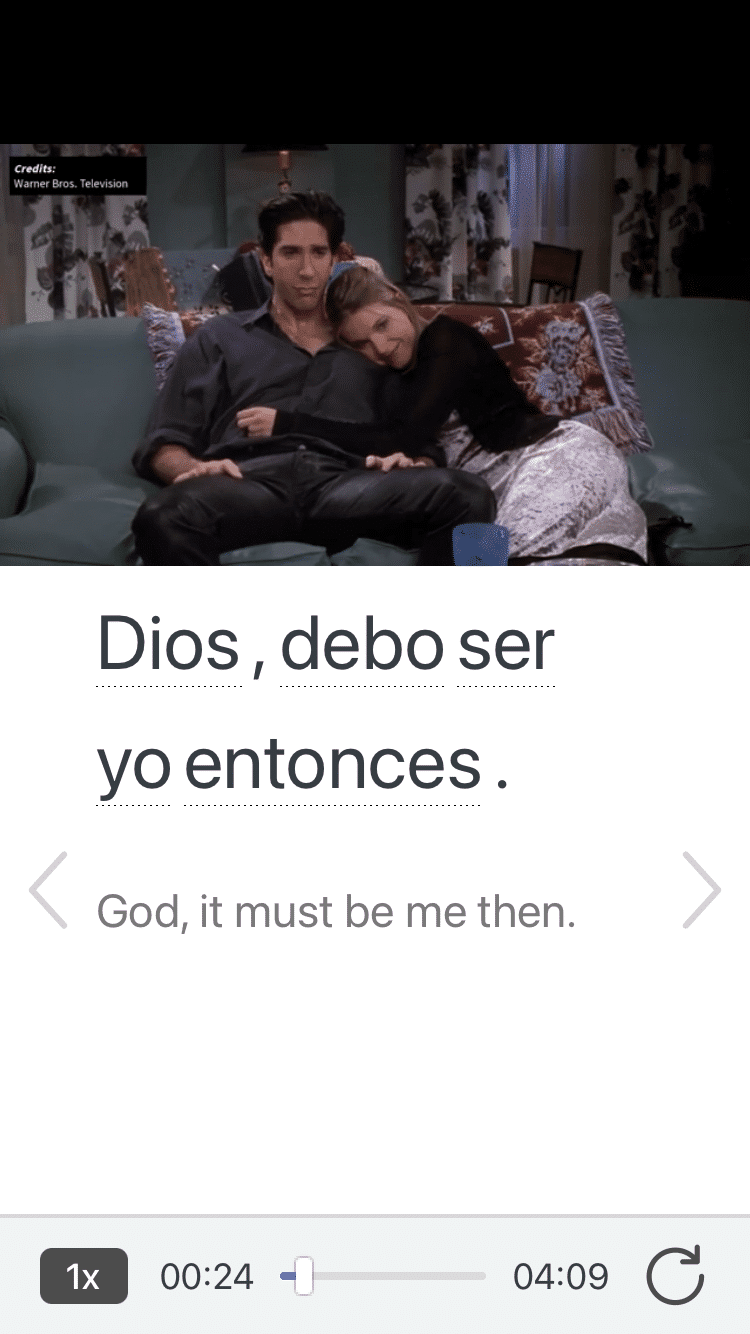This screenshot has height=1334, width=750.
Task: Click the 04:09 total duration display
Action: click(x=562, y=1275)
